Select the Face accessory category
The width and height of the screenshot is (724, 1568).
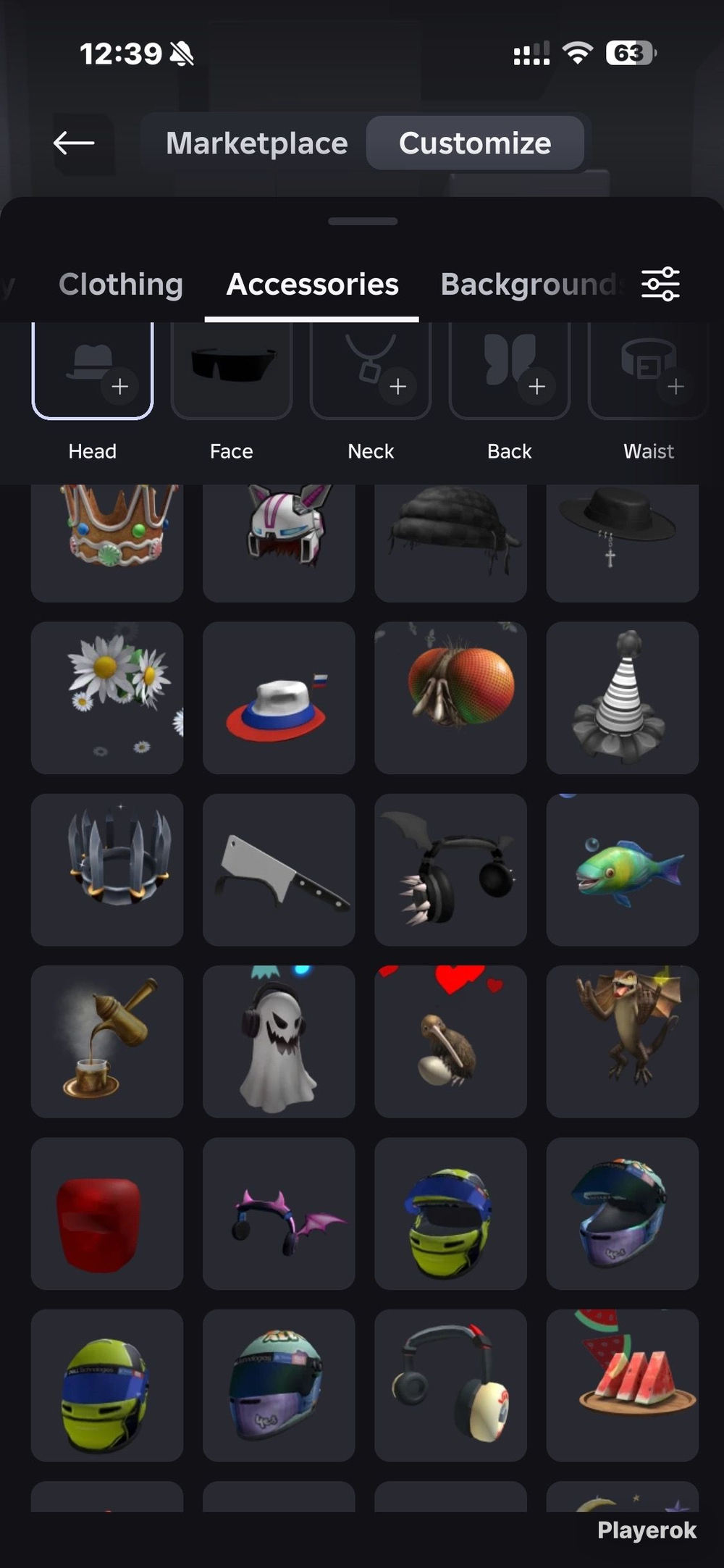tap(232, 391)
